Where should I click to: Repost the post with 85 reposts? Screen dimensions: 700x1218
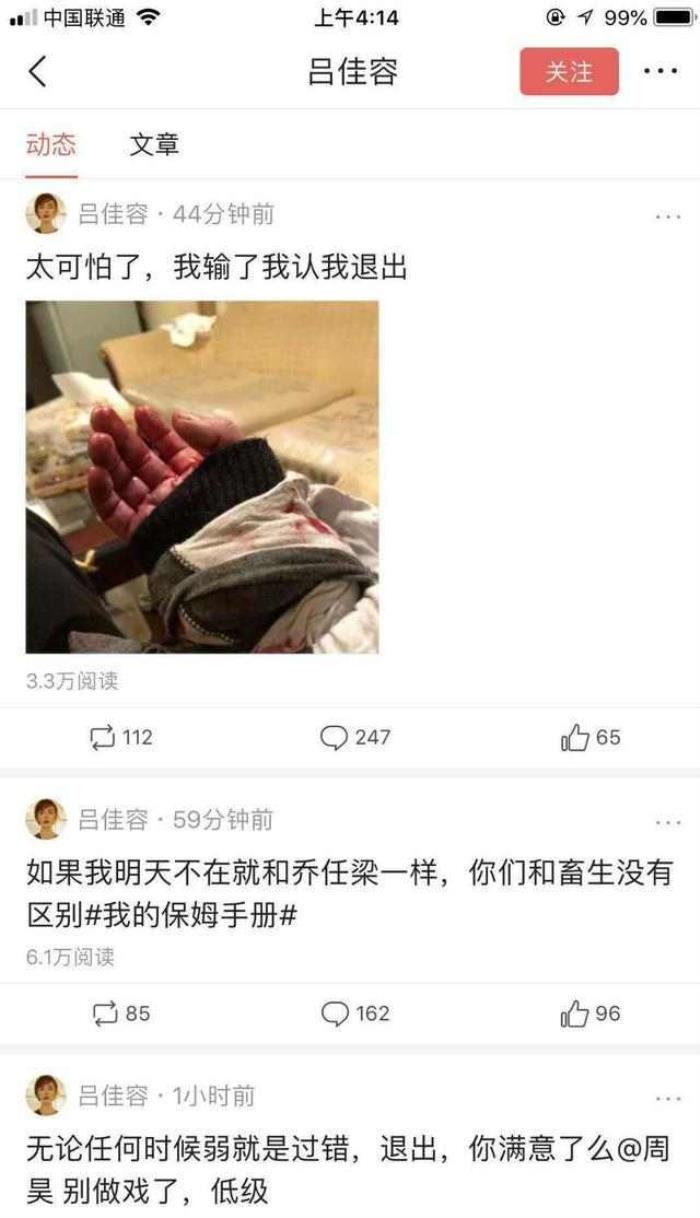(x=120, y=1014)
